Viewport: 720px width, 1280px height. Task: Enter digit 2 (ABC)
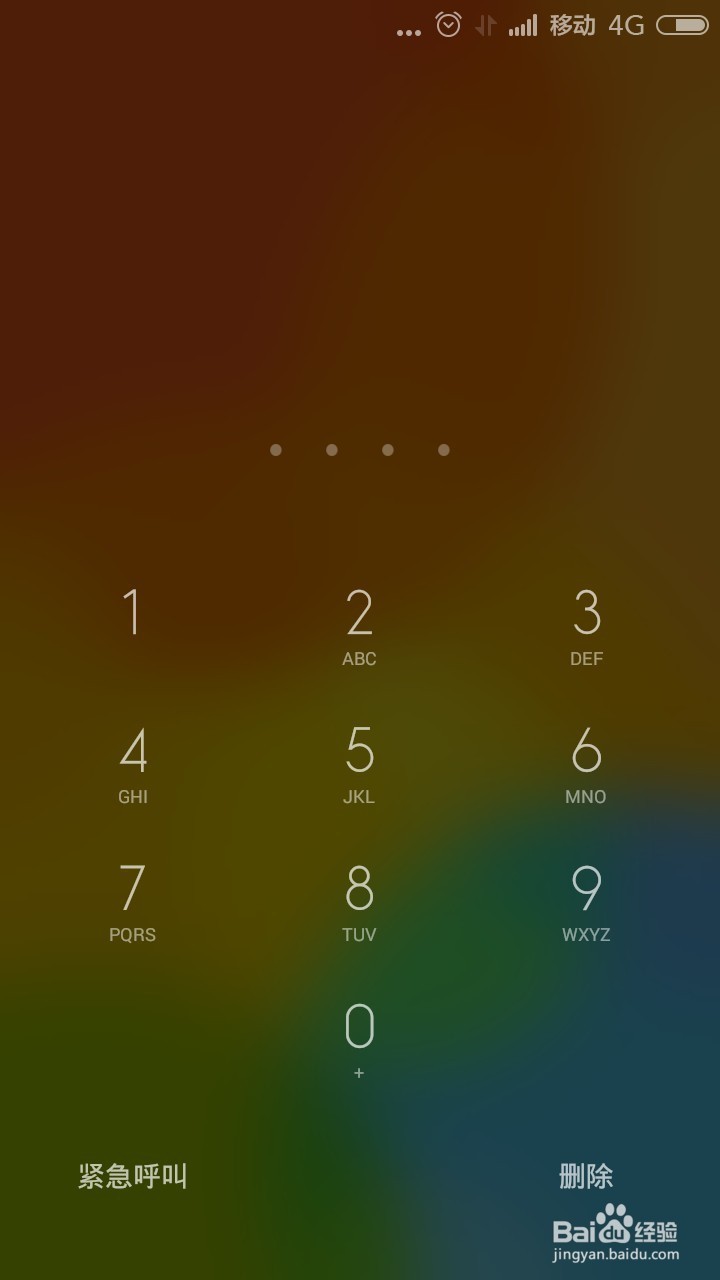359,626
